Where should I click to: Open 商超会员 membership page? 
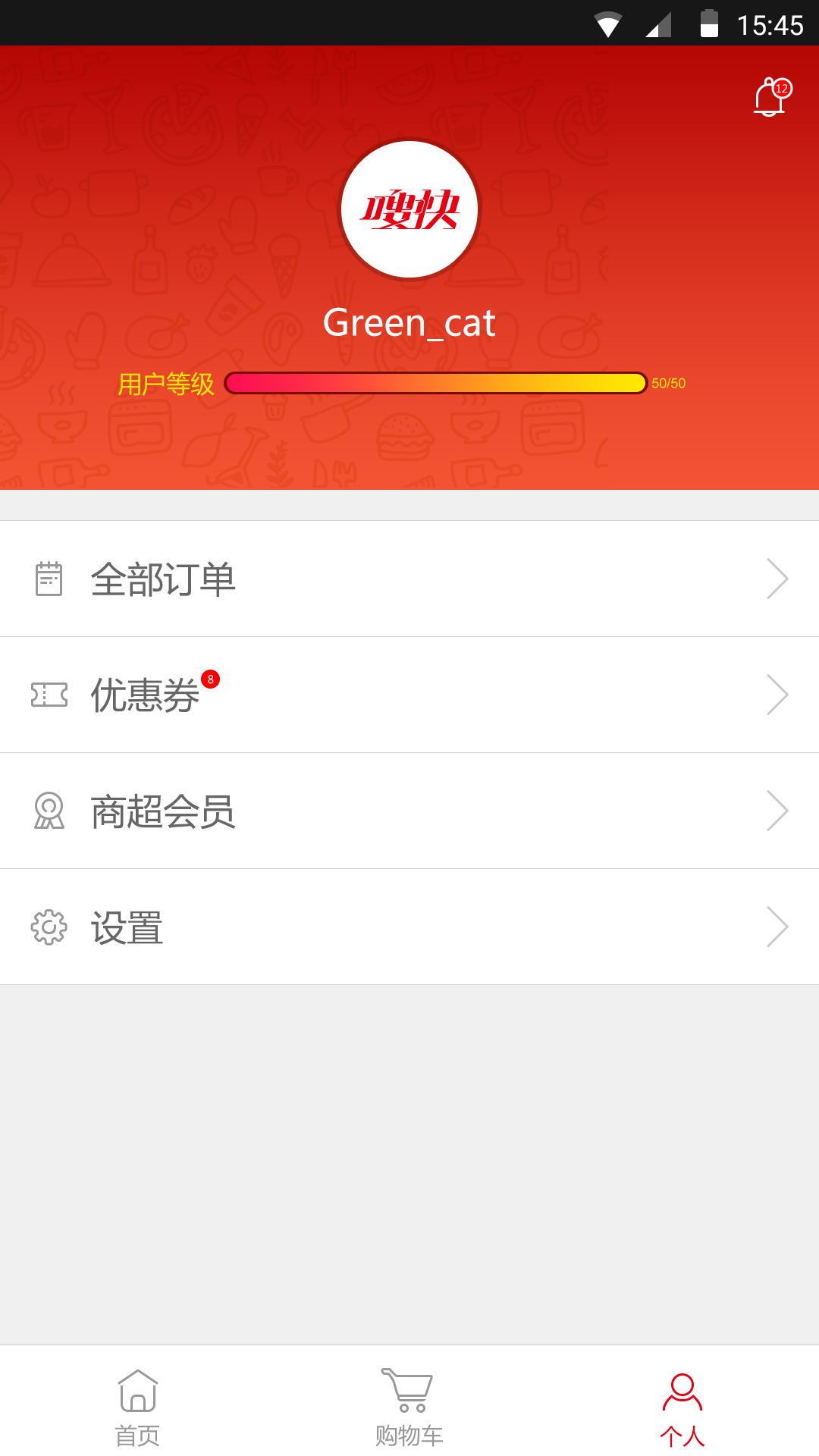point(409,811)
